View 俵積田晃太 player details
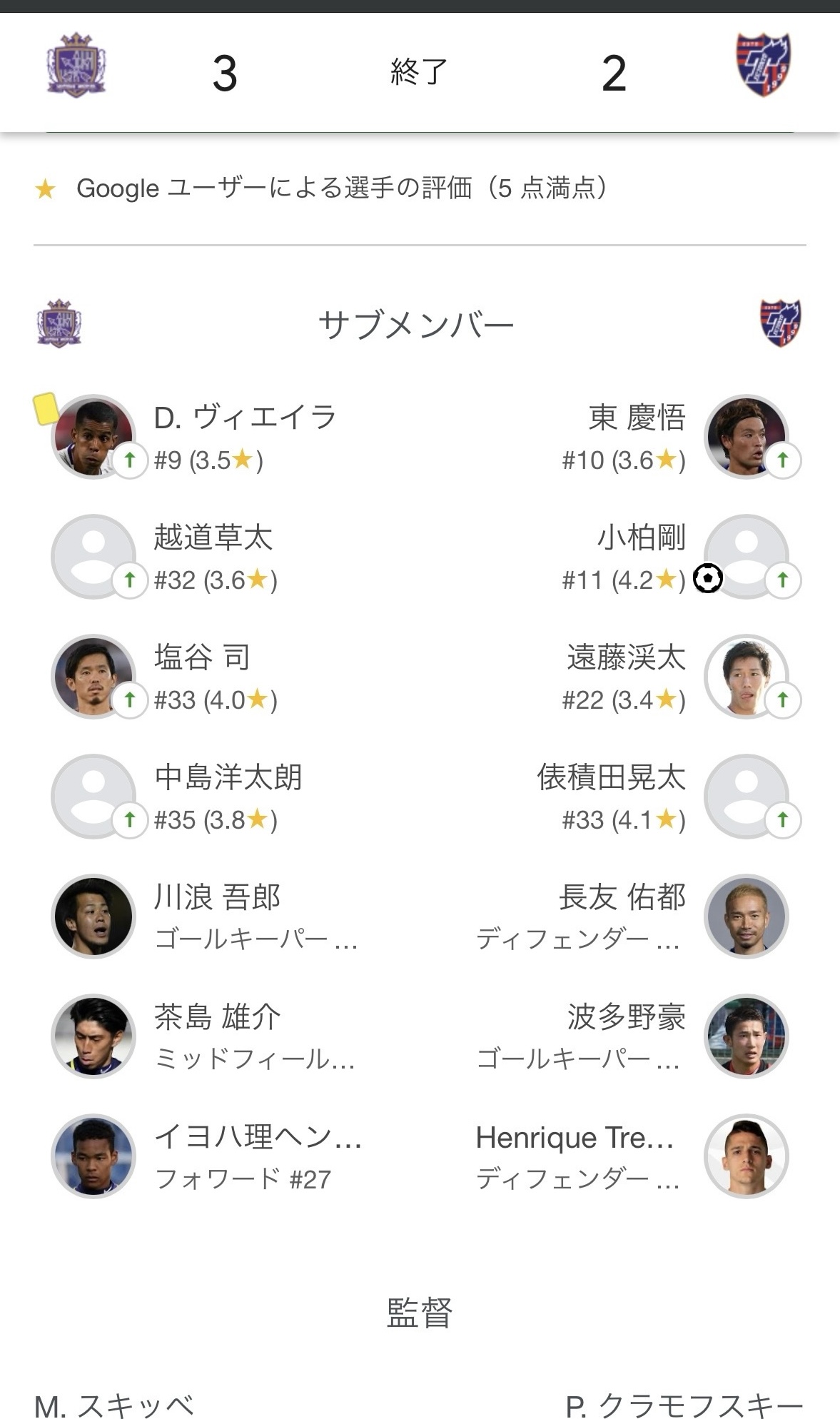840x1419 pixels. point(628,797)
